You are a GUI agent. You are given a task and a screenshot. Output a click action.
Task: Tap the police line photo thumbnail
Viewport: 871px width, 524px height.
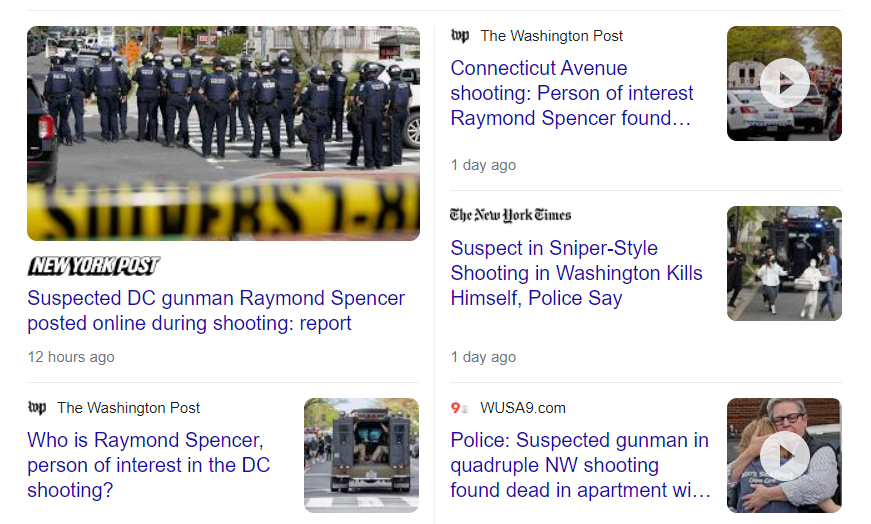pyautogui.click(x=223, y=133)
